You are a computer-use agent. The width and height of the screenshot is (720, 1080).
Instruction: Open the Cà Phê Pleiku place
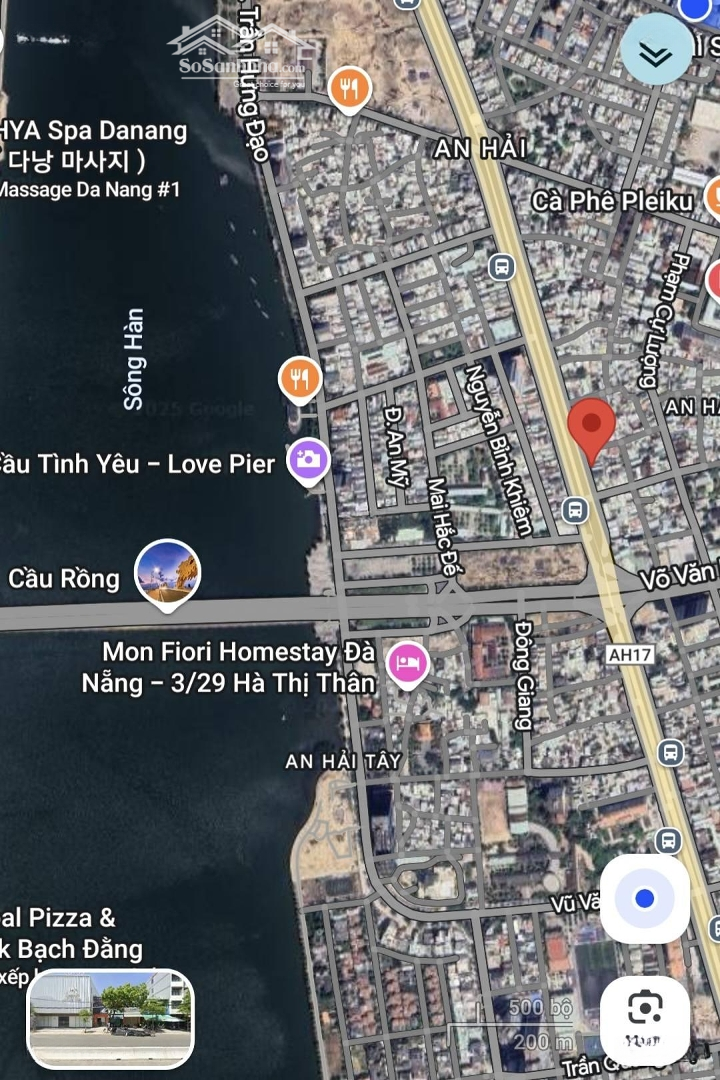[612, 201]
